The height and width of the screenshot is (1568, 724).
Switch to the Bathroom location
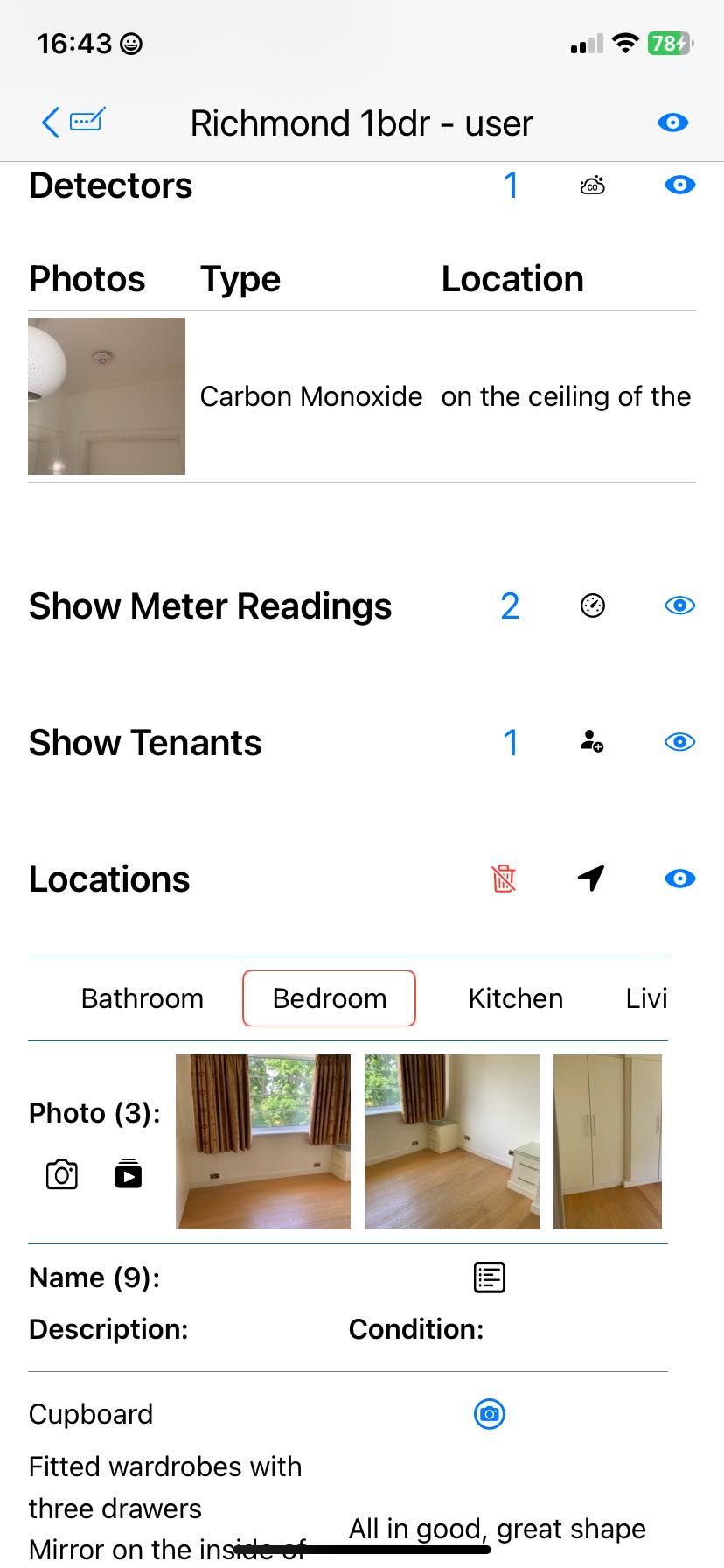coord(143,998)
